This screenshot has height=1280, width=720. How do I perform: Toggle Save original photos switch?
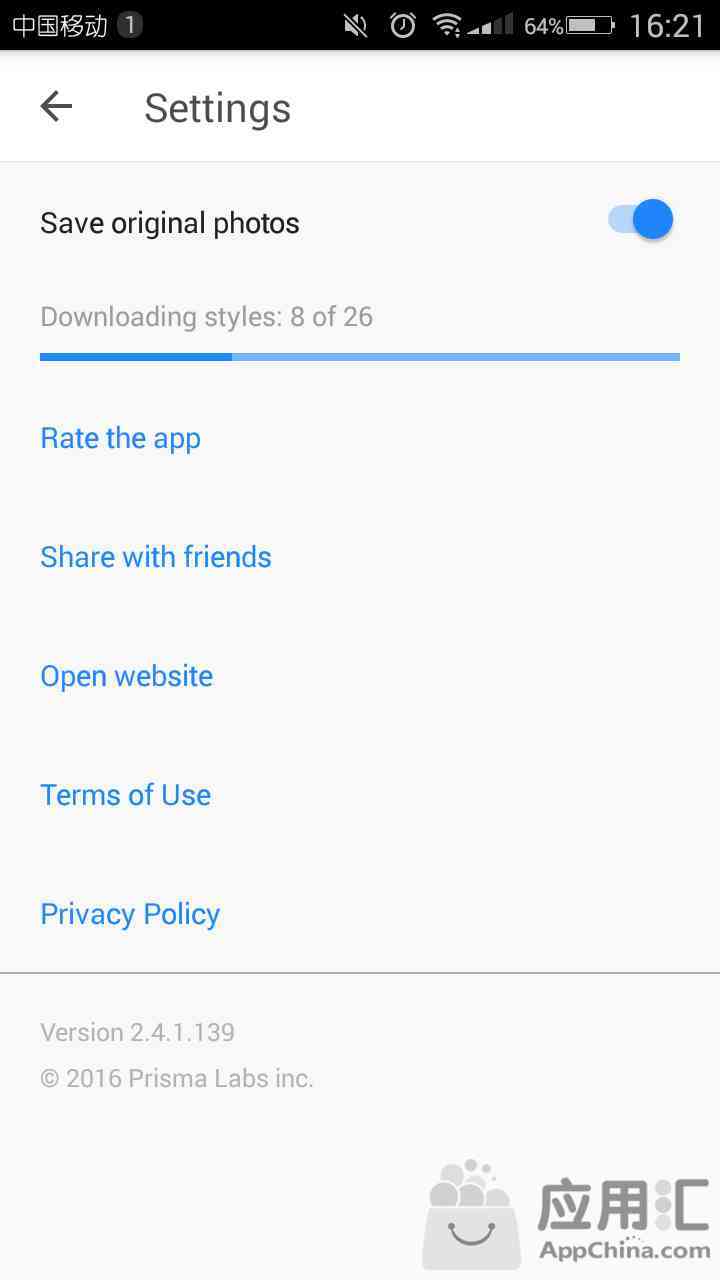[x=641, y=220]
